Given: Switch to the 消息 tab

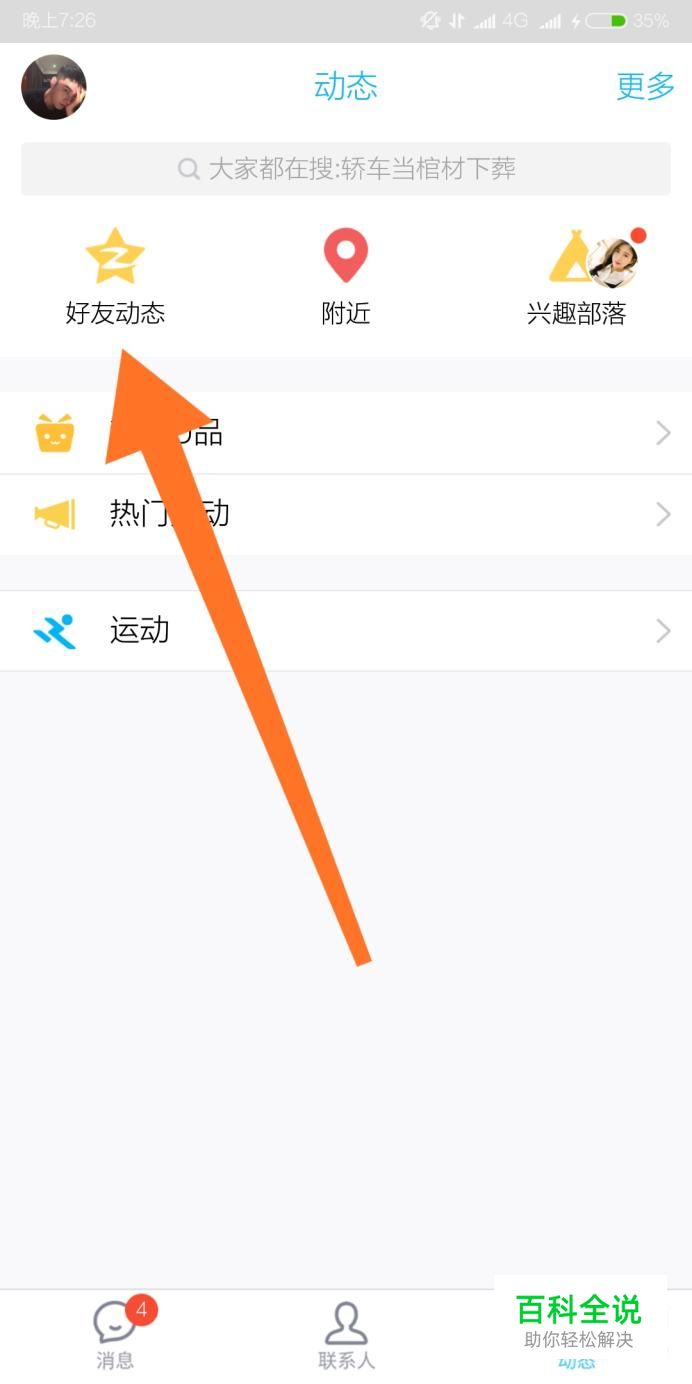Looking at the screenshot, I should [x=115, y=1334].
